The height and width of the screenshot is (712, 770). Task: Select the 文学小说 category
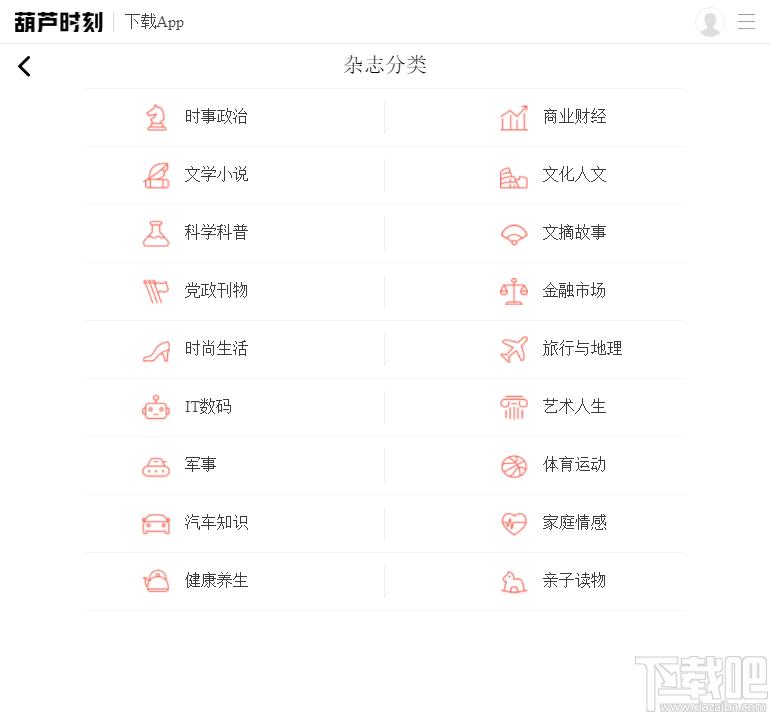click(x=215, y=175)
